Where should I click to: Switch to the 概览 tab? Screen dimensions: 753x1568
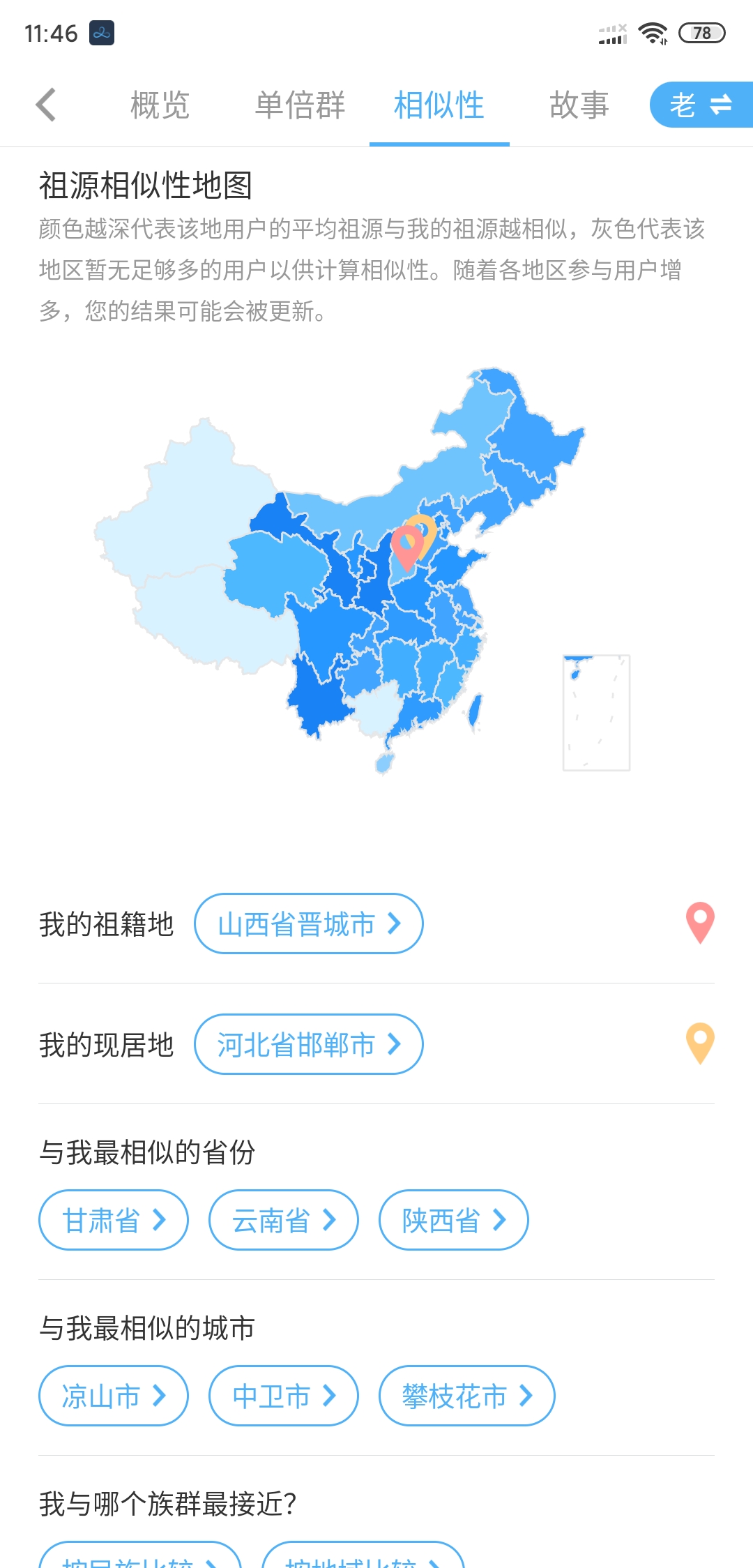[160, 105]
